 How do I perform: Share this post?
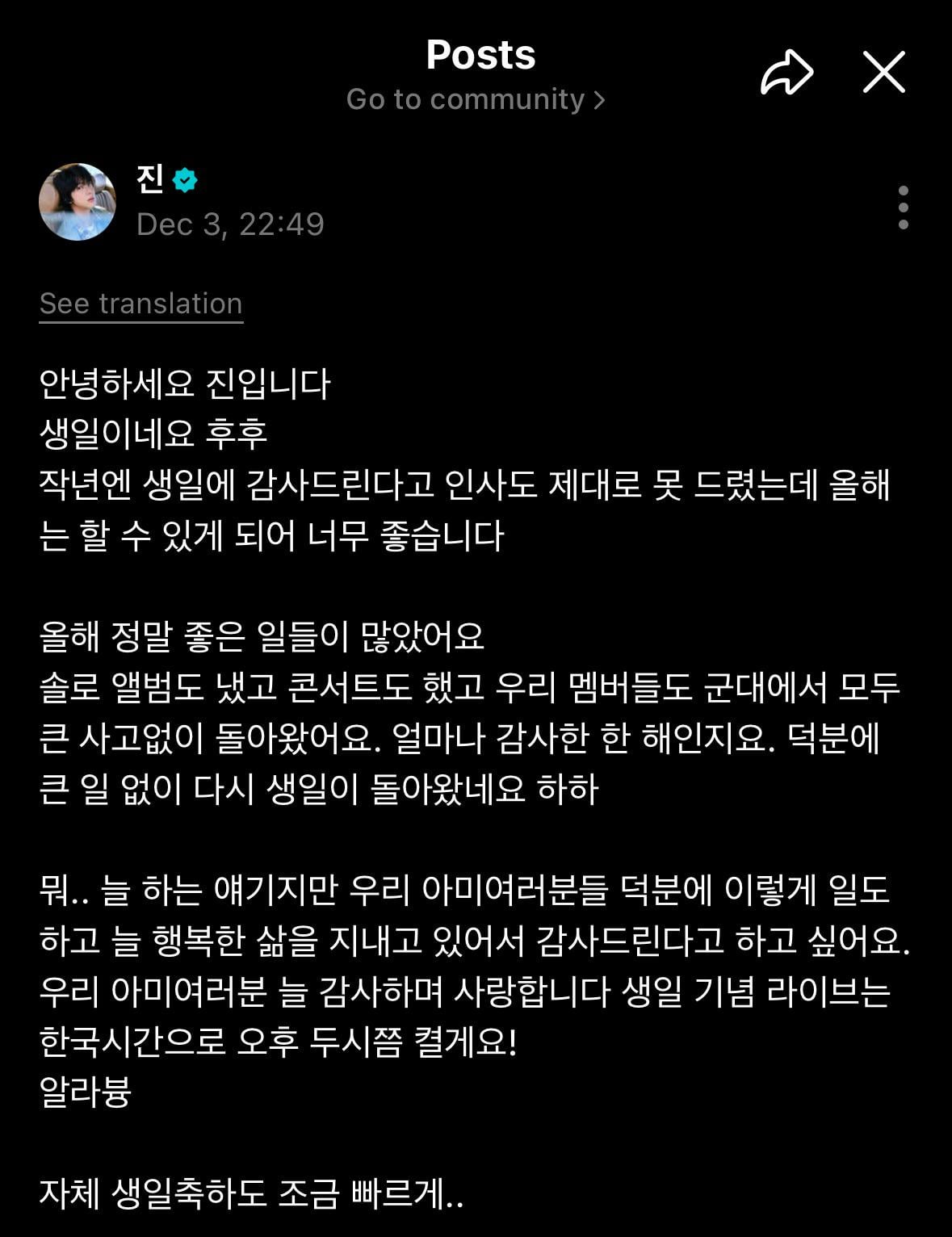tap(786, 73)
